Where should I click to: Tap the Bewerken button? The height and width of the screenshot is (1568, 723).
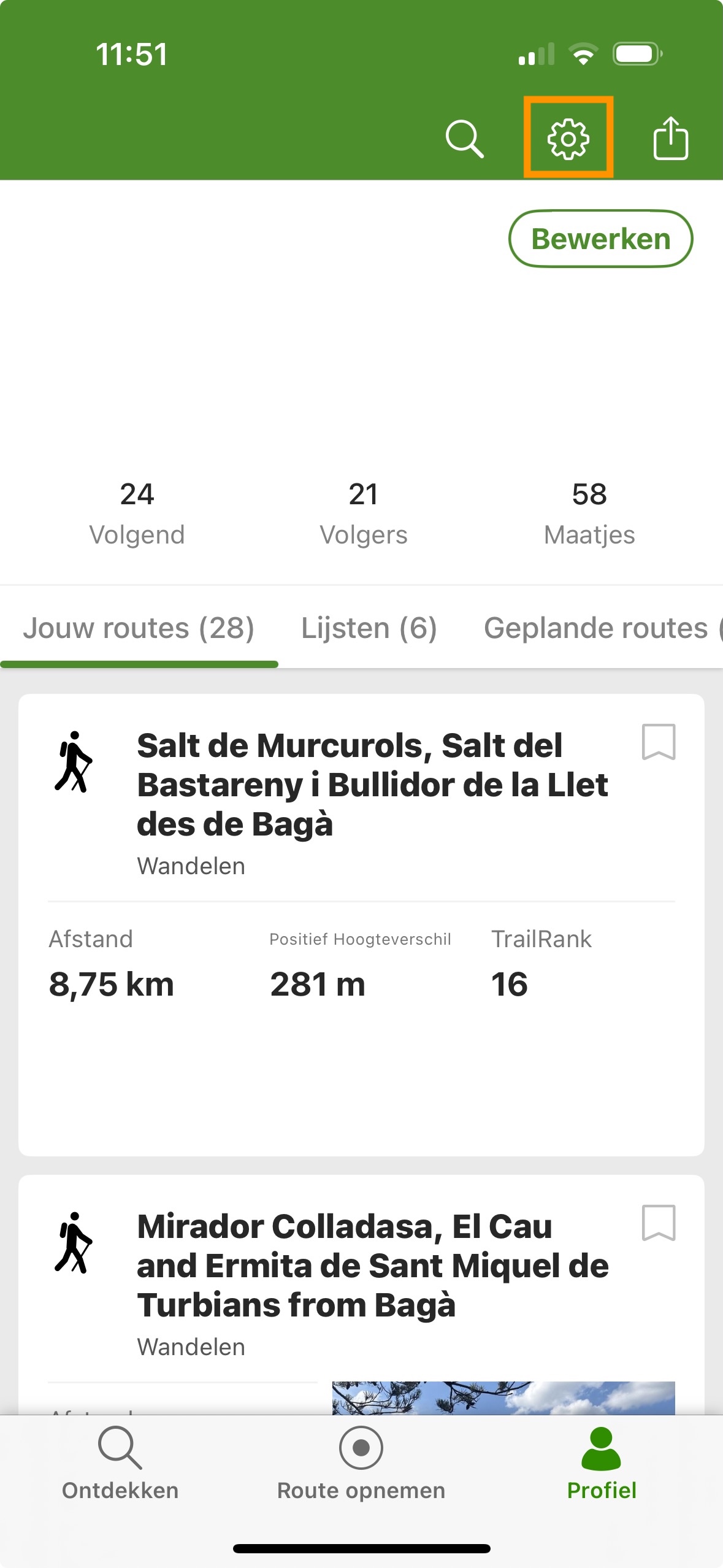point(600,239)
